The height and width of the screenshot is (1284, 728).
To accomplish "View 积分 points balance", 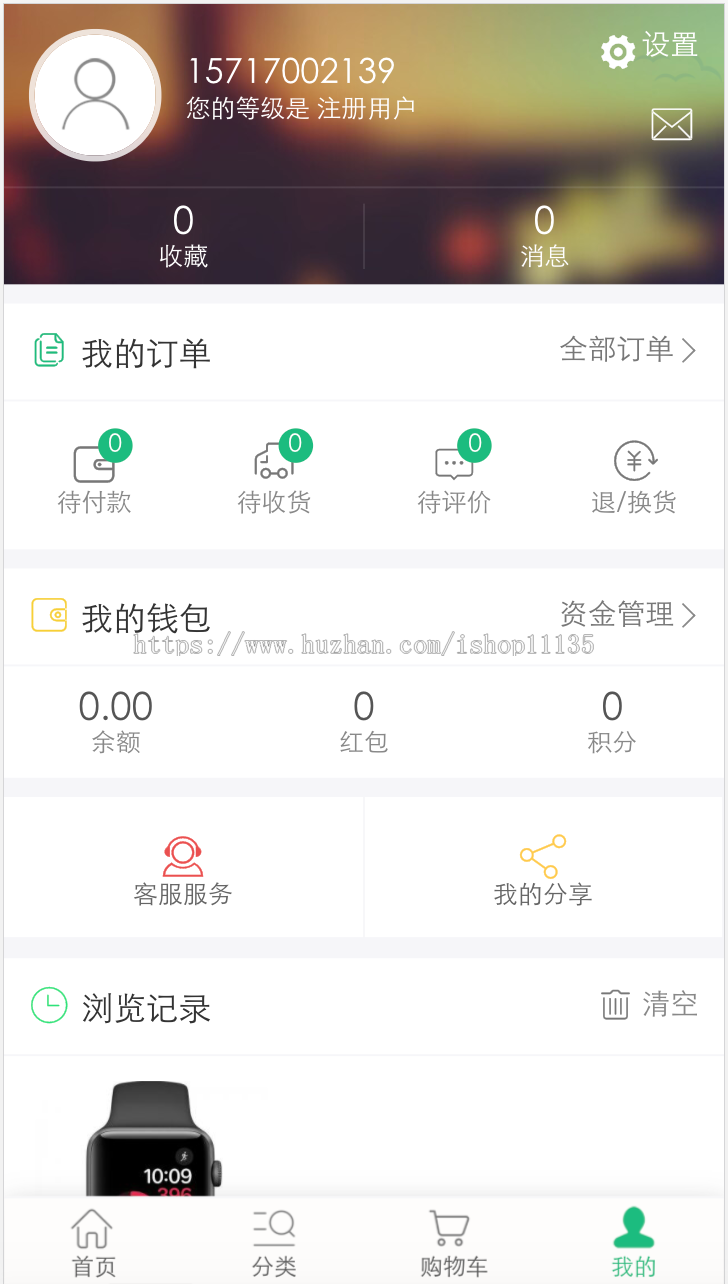I will pos(613,718).
